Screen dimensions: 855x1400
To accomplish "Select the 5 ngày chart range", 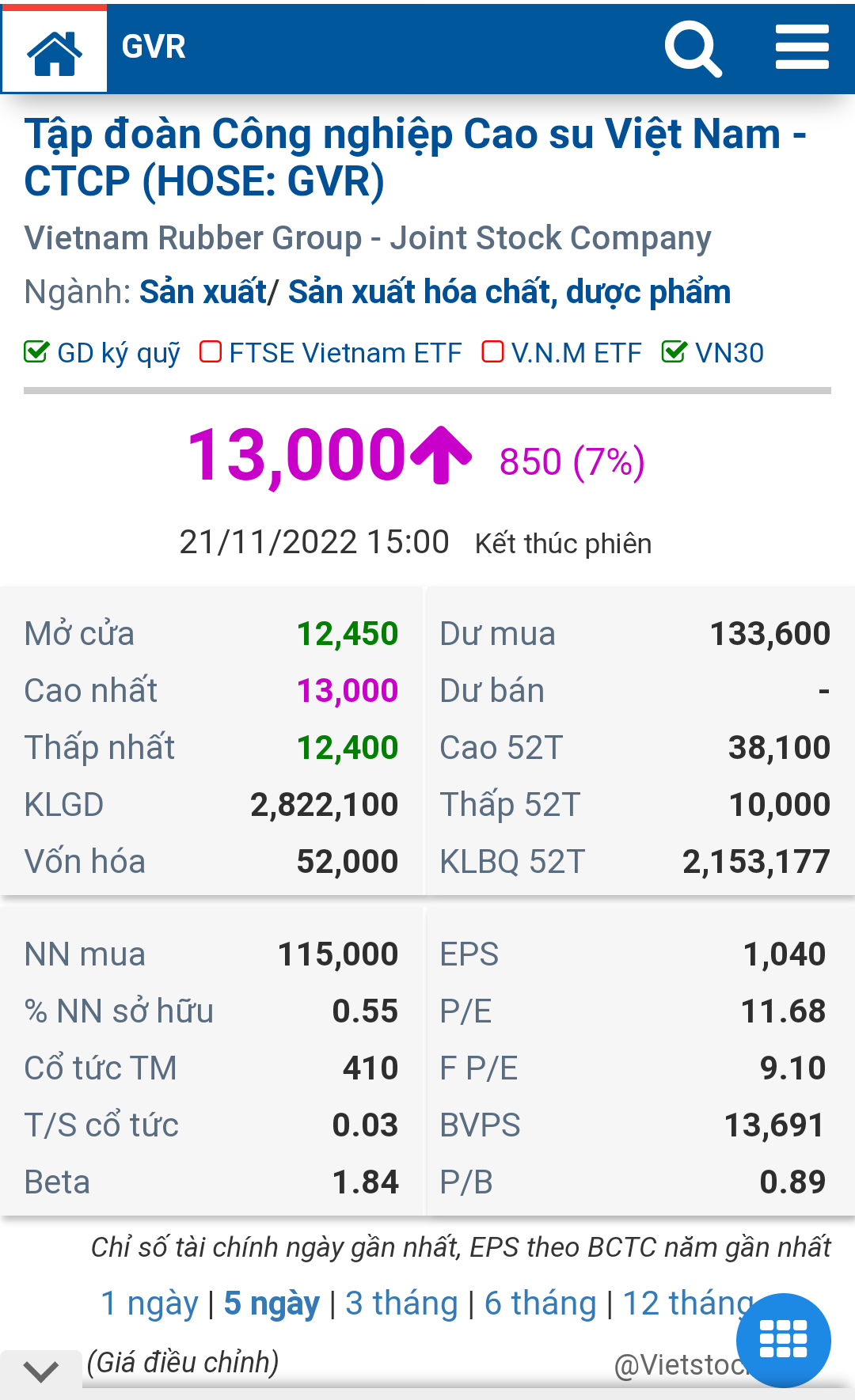I will coord(272,1303).
